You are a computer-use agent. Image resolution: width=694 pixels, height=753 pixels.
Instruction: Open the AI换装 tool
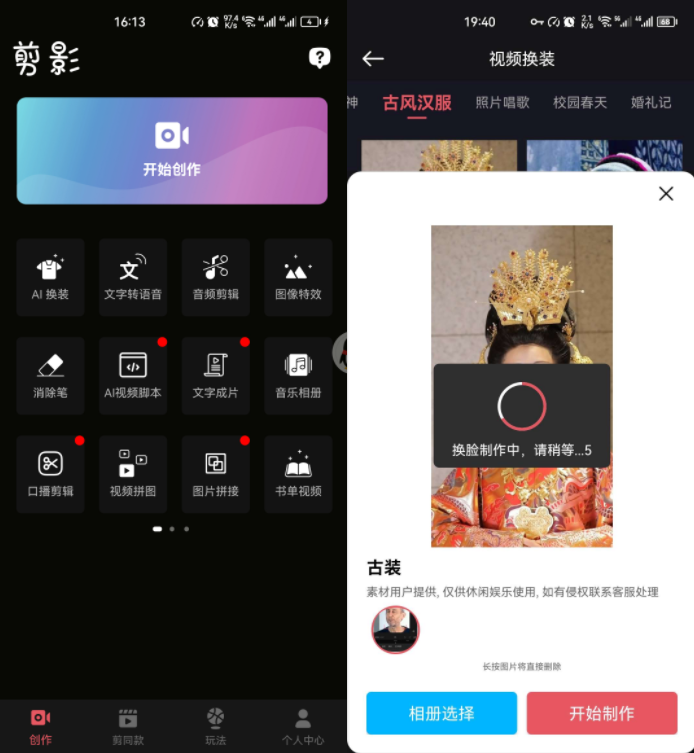point(50,277)
